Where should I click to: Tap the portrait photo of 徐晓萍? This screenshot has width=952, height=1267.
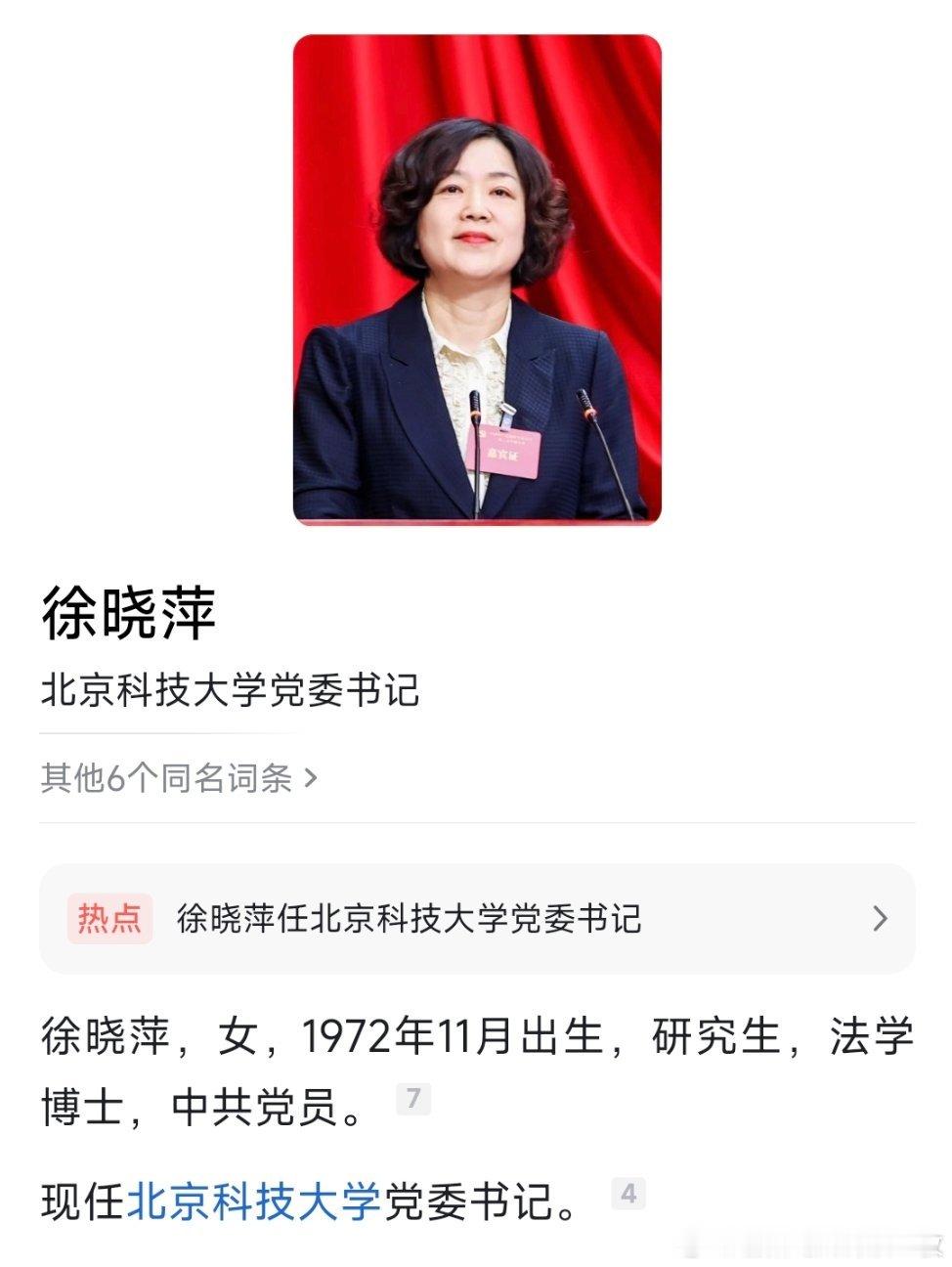(476, 284)
